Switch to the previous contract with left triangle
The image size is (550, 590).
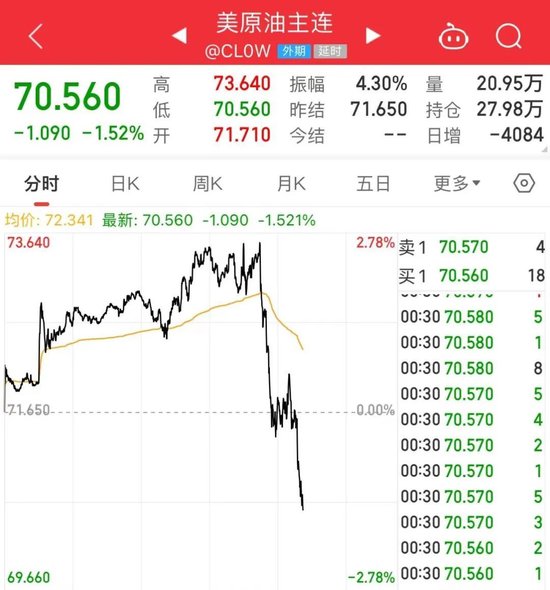pos(179,35)
